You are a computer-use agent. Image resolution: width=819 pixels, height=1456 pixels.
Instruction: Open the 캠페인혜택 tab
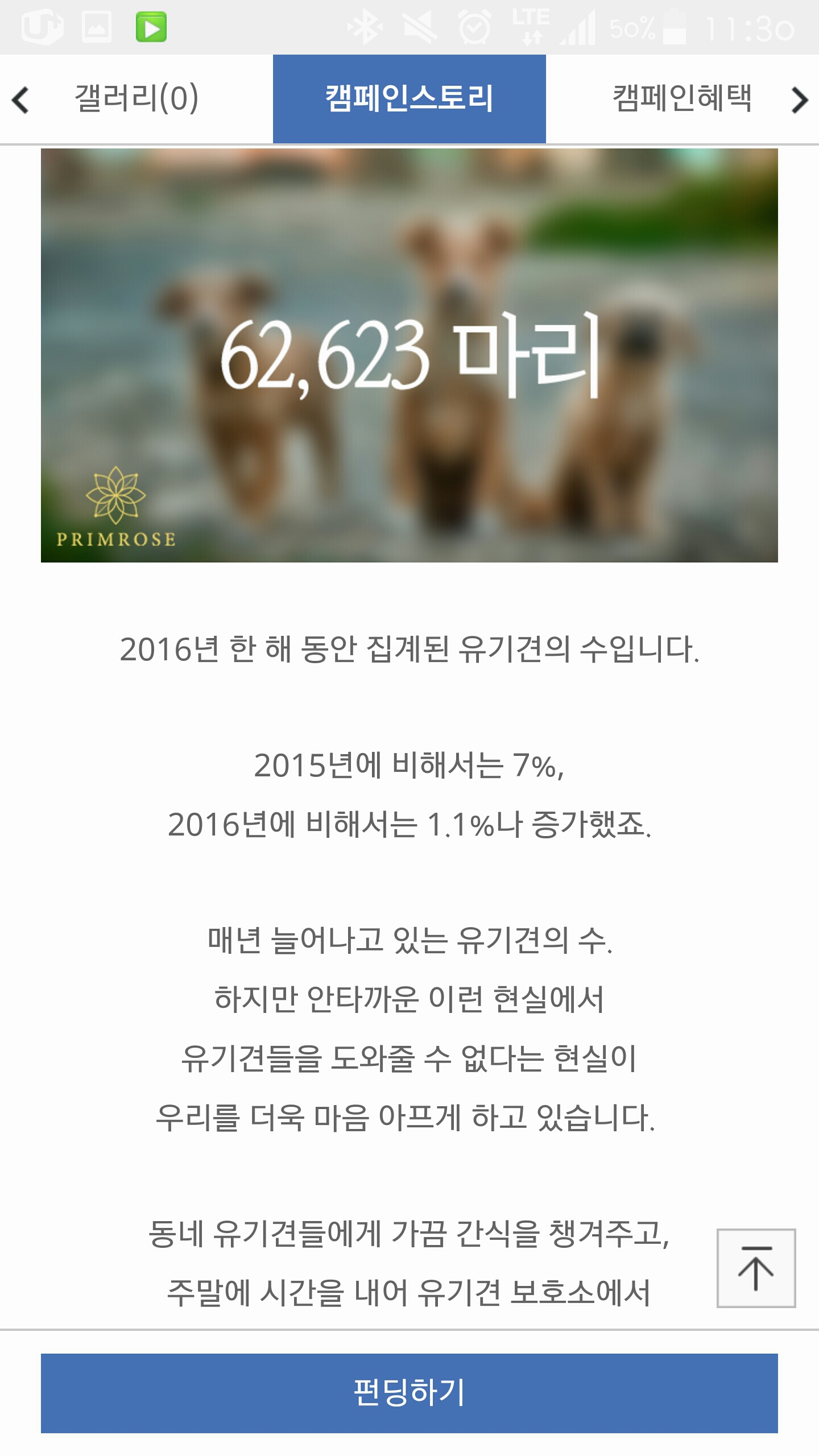(x=681, y=98)
